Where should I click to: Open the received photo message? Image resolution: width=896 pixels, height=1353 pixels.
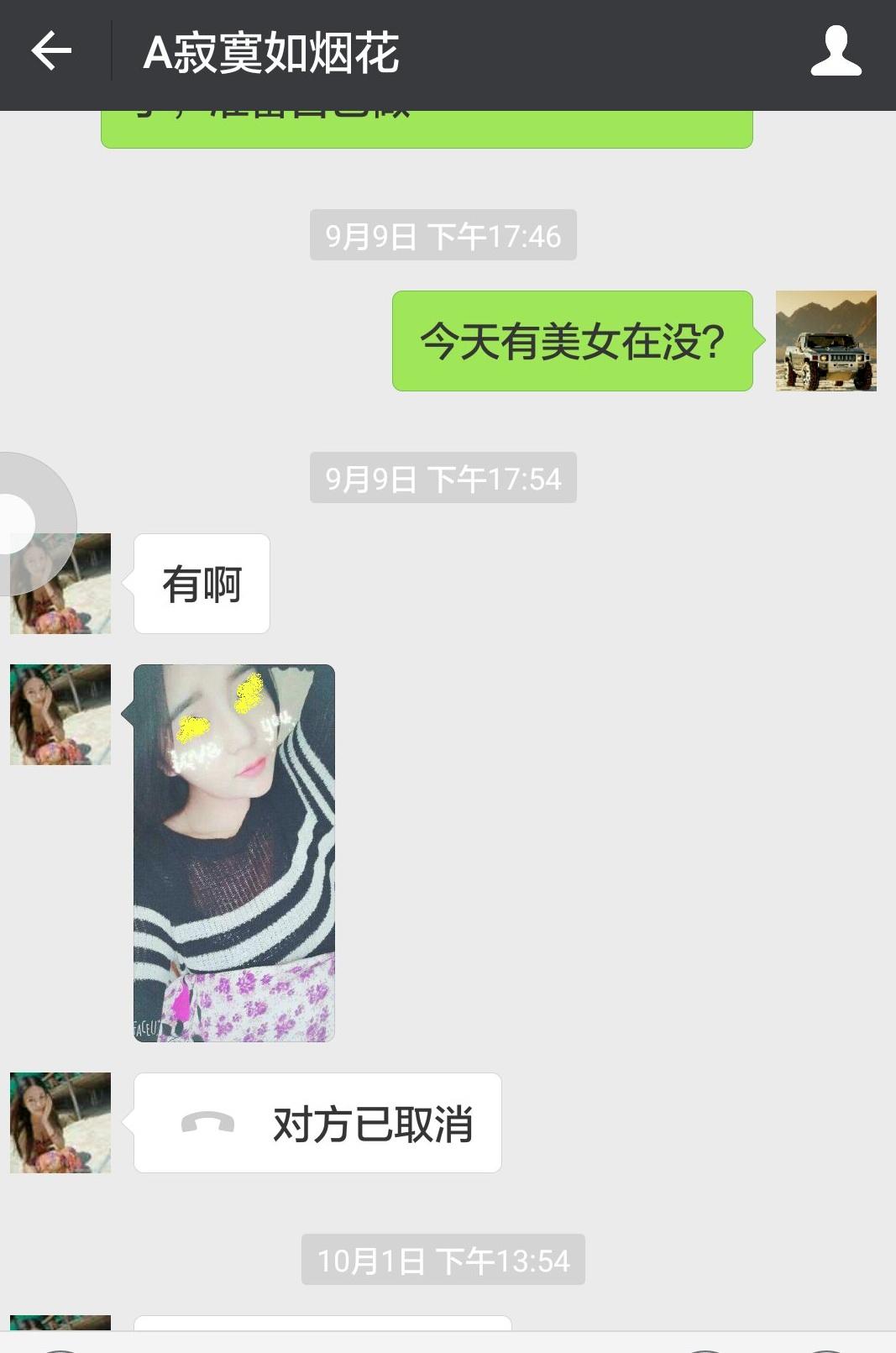pos(234,852)
